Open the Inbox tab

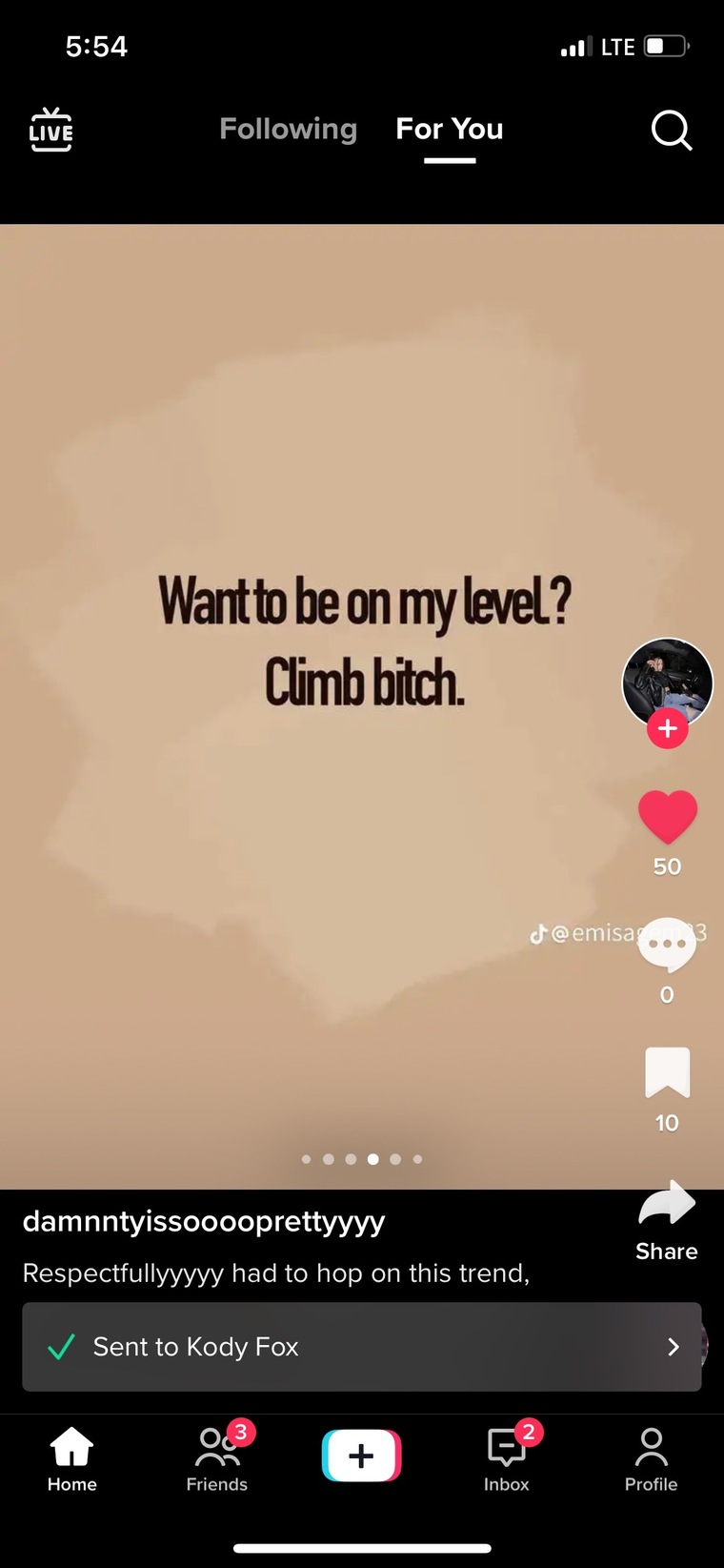[507, 1459]
